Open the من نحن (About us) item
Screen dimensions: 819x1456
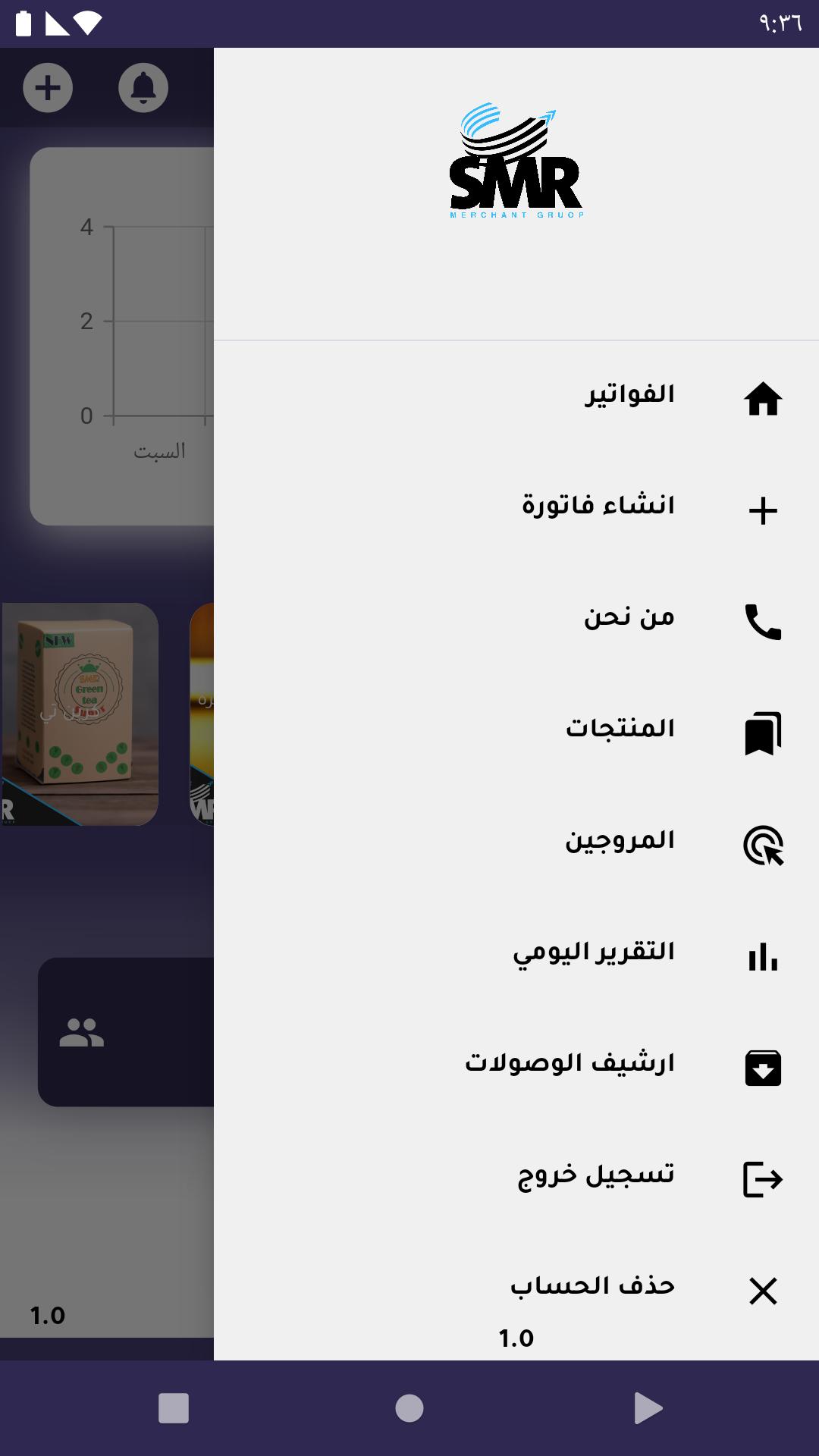coord(516,620)
